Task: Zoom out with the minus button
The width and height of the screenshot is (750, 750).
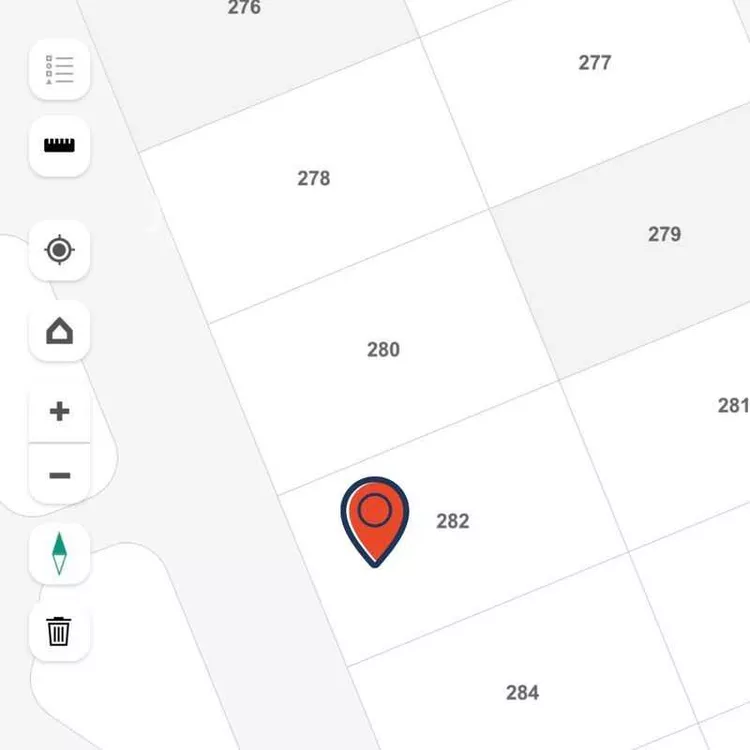Action: (59, 475)
